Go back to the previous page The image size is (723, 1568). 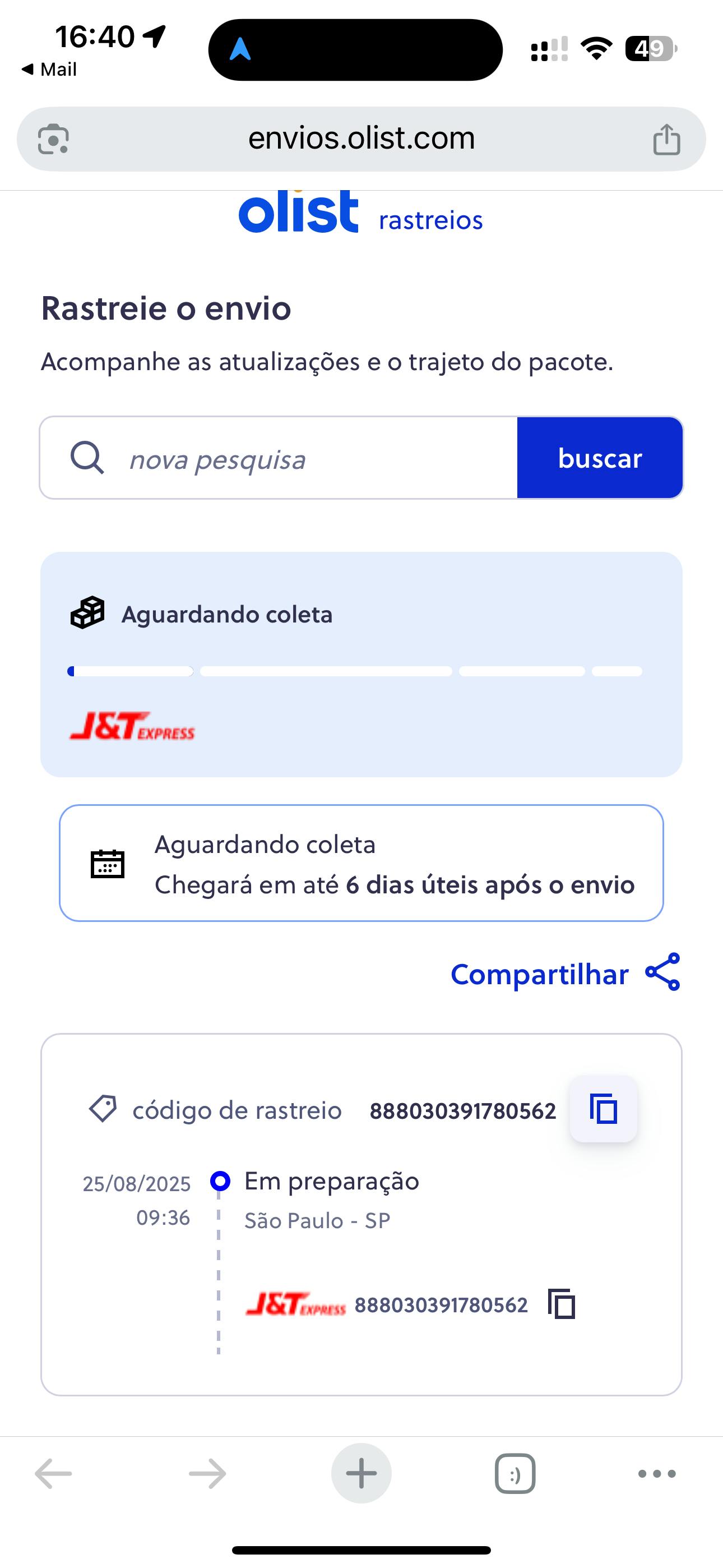54,1474
